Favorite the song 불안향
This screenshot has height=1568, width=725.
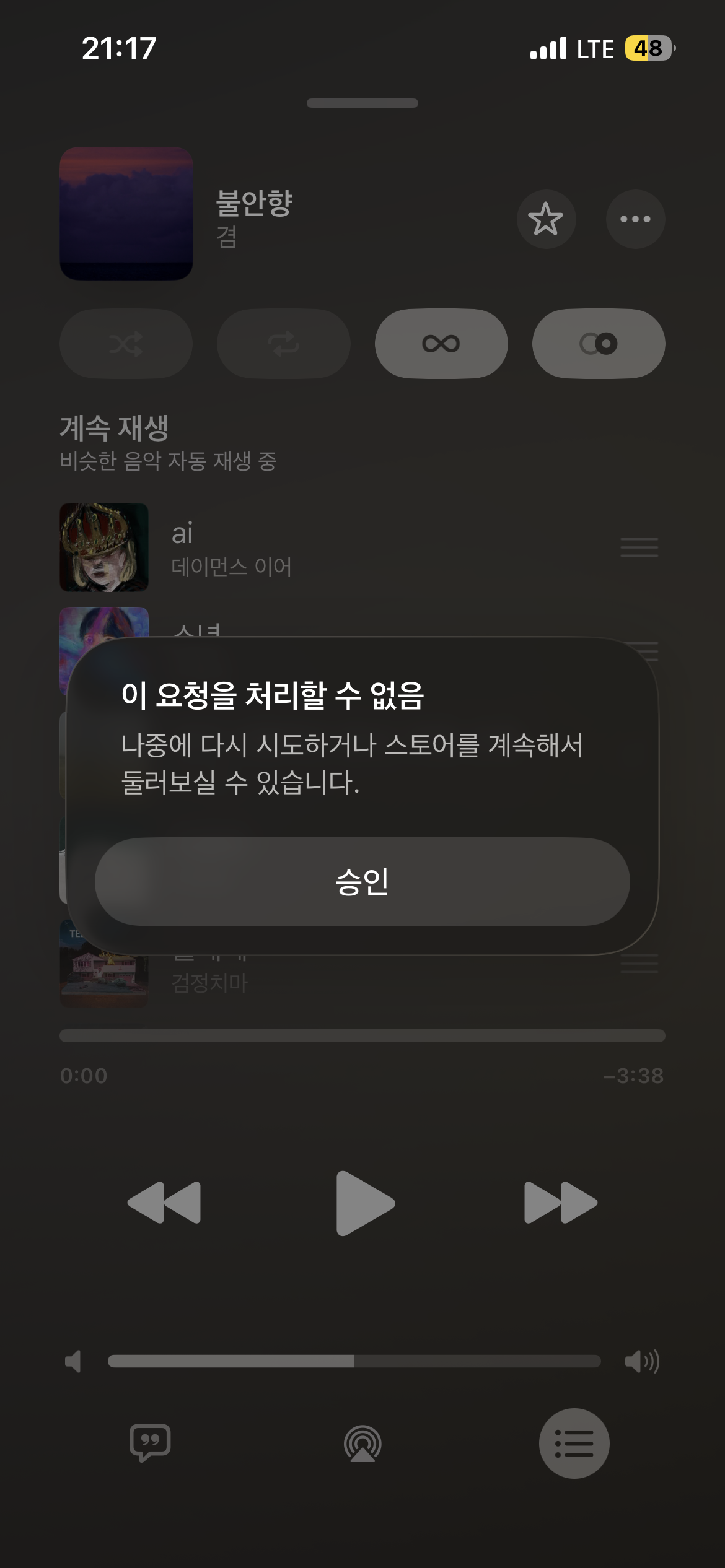546,219
